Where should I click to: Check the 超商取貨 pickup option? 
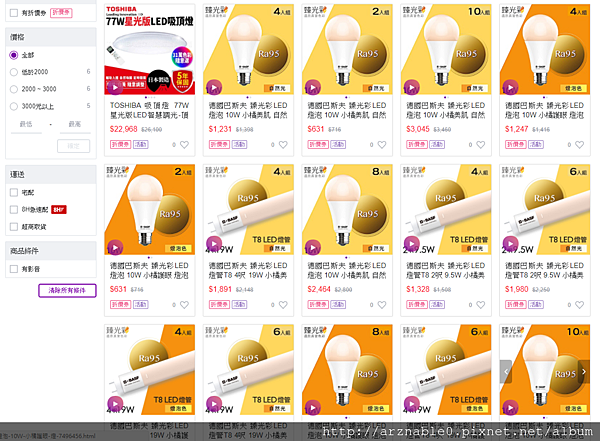pos(13,226)
